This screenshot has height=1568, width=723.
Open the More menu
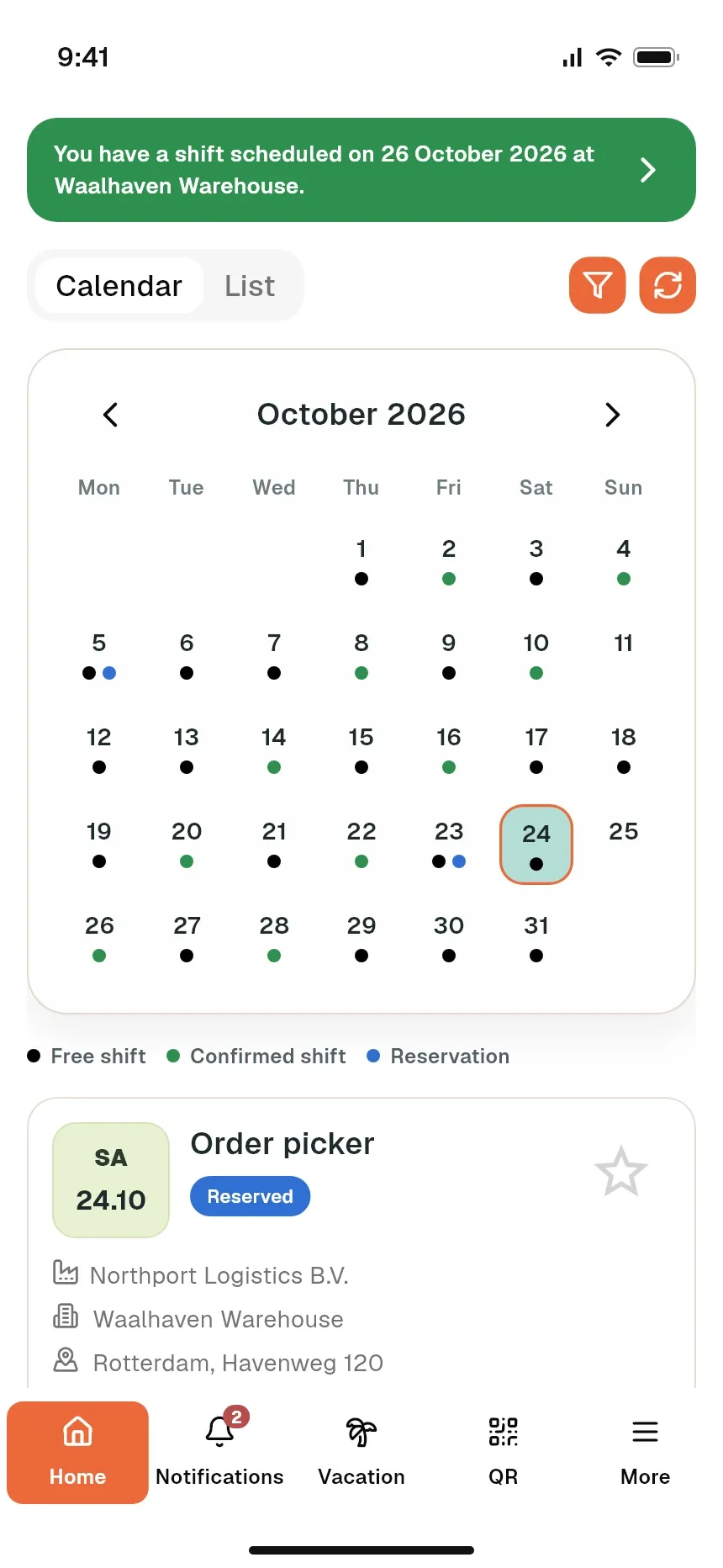(x=645, y=1452)
